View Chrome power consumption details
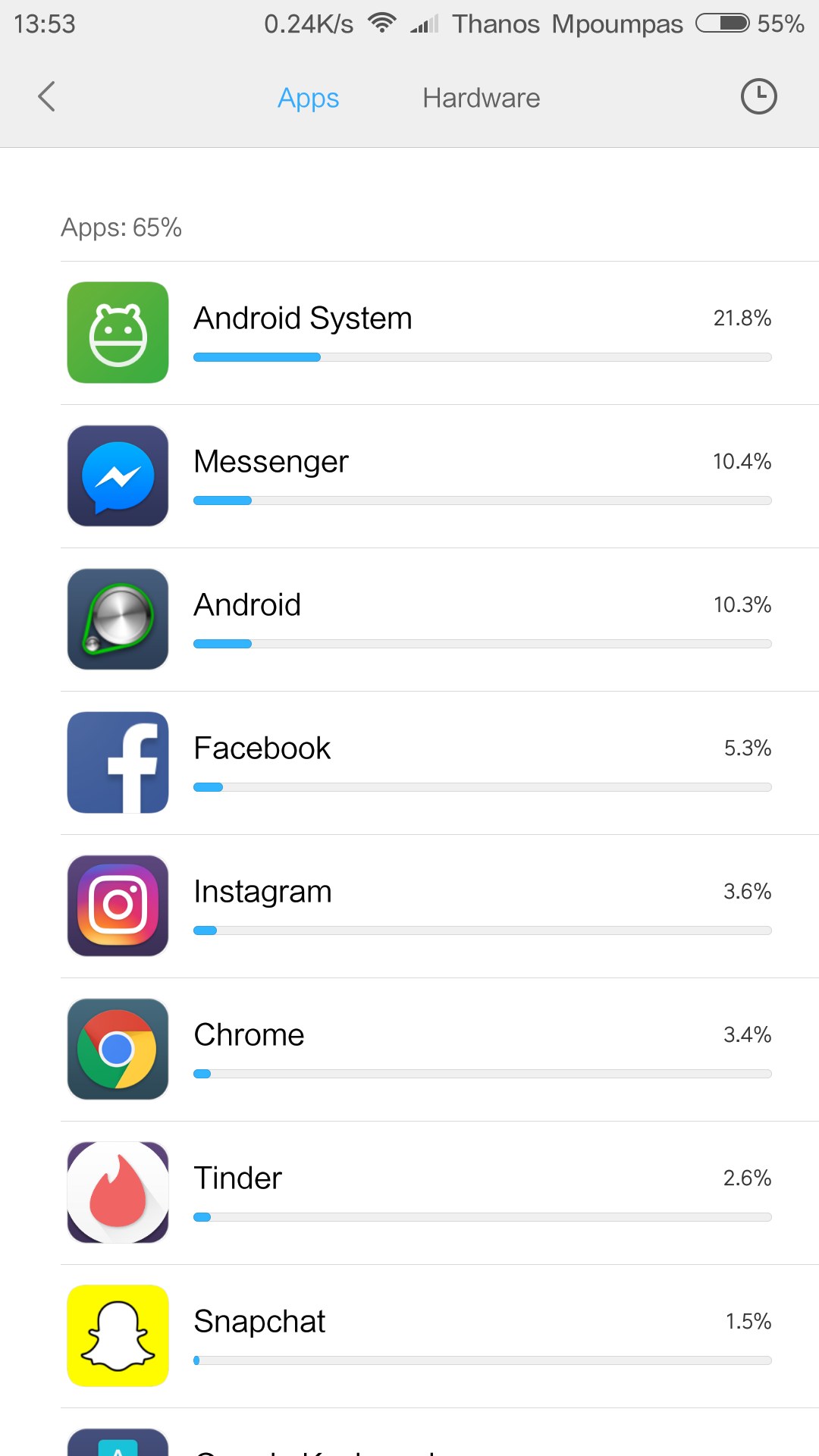Screen dimensions: 819x1456 pos(440,1049)
